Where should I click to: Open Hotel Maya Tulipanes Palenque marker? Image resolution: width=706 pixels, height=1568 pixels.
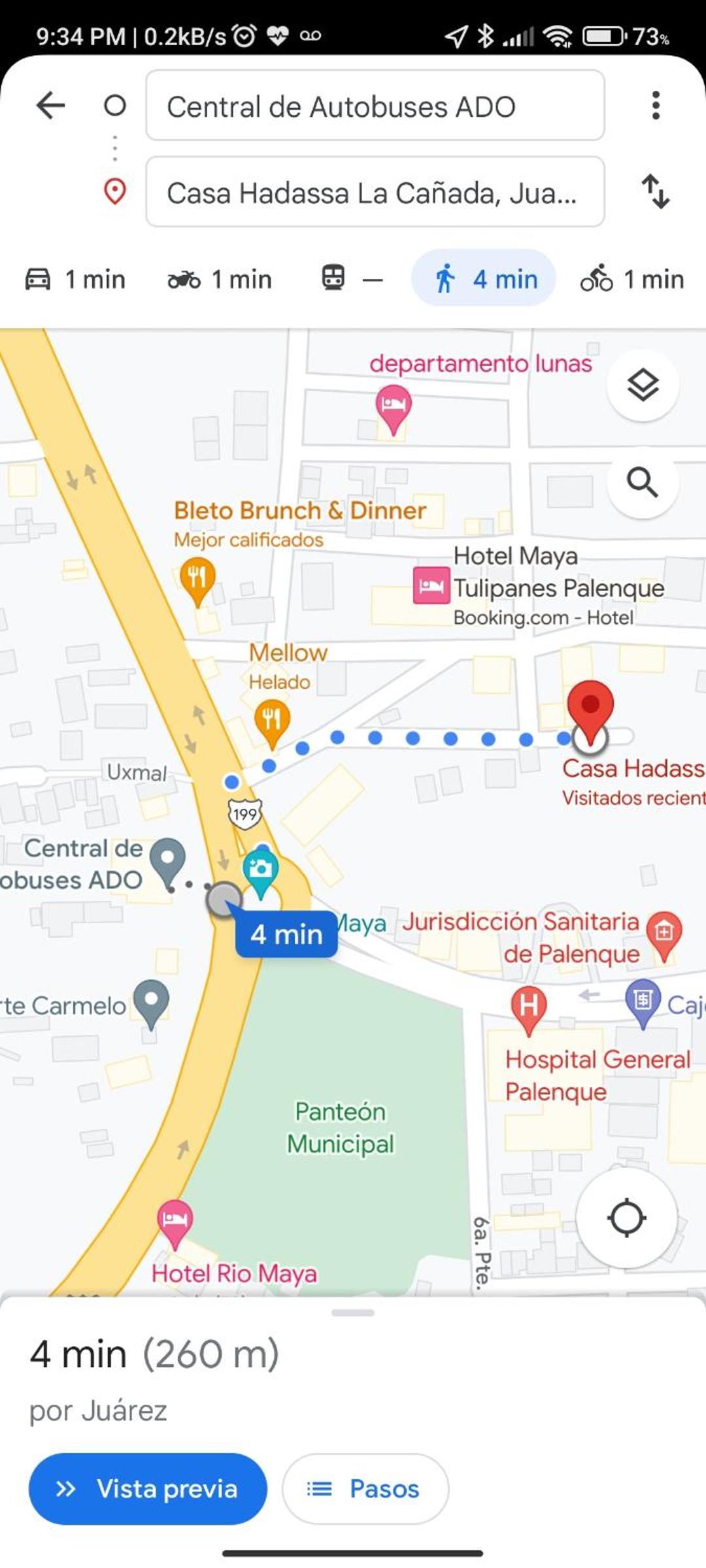[431, 585]
